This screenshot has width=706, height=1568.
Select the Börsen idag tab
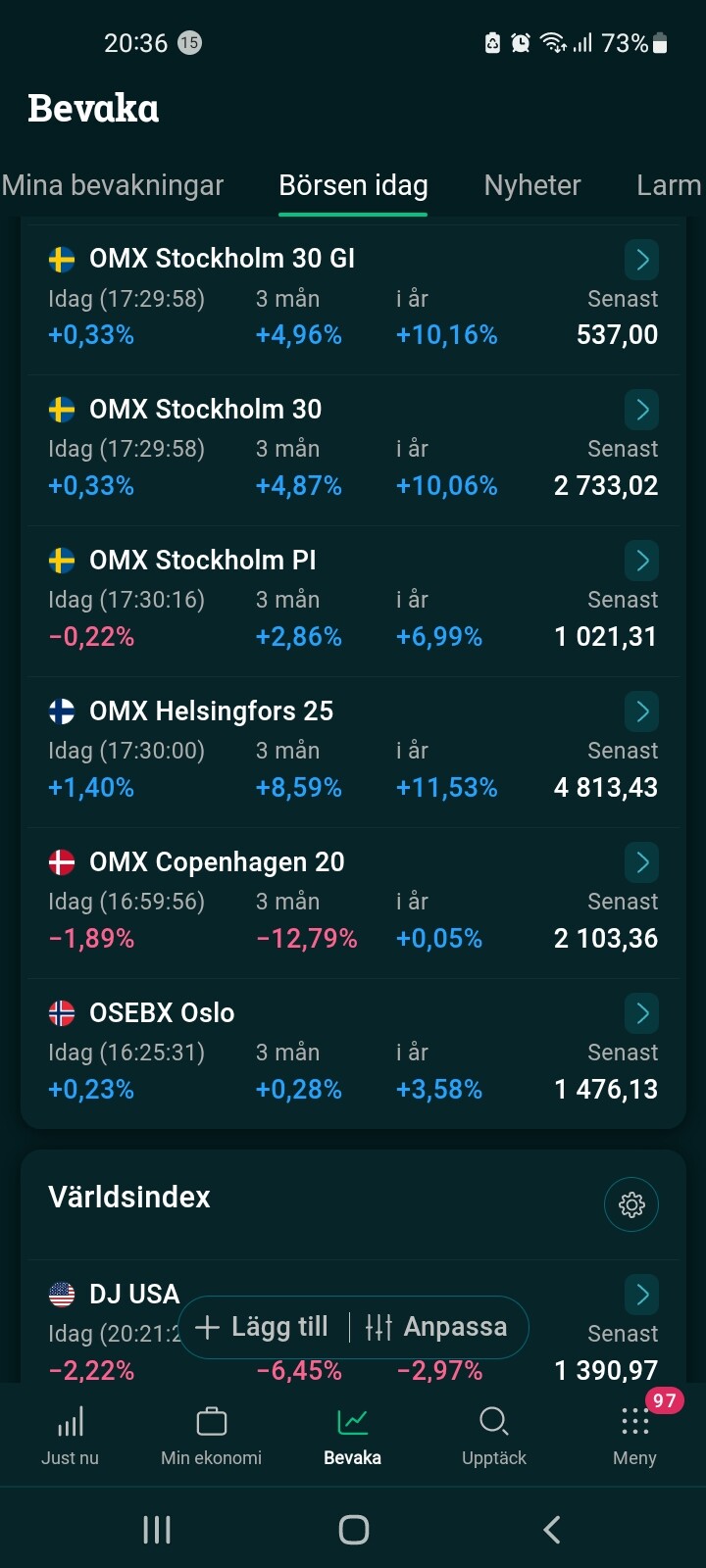[x=353, y=185]
